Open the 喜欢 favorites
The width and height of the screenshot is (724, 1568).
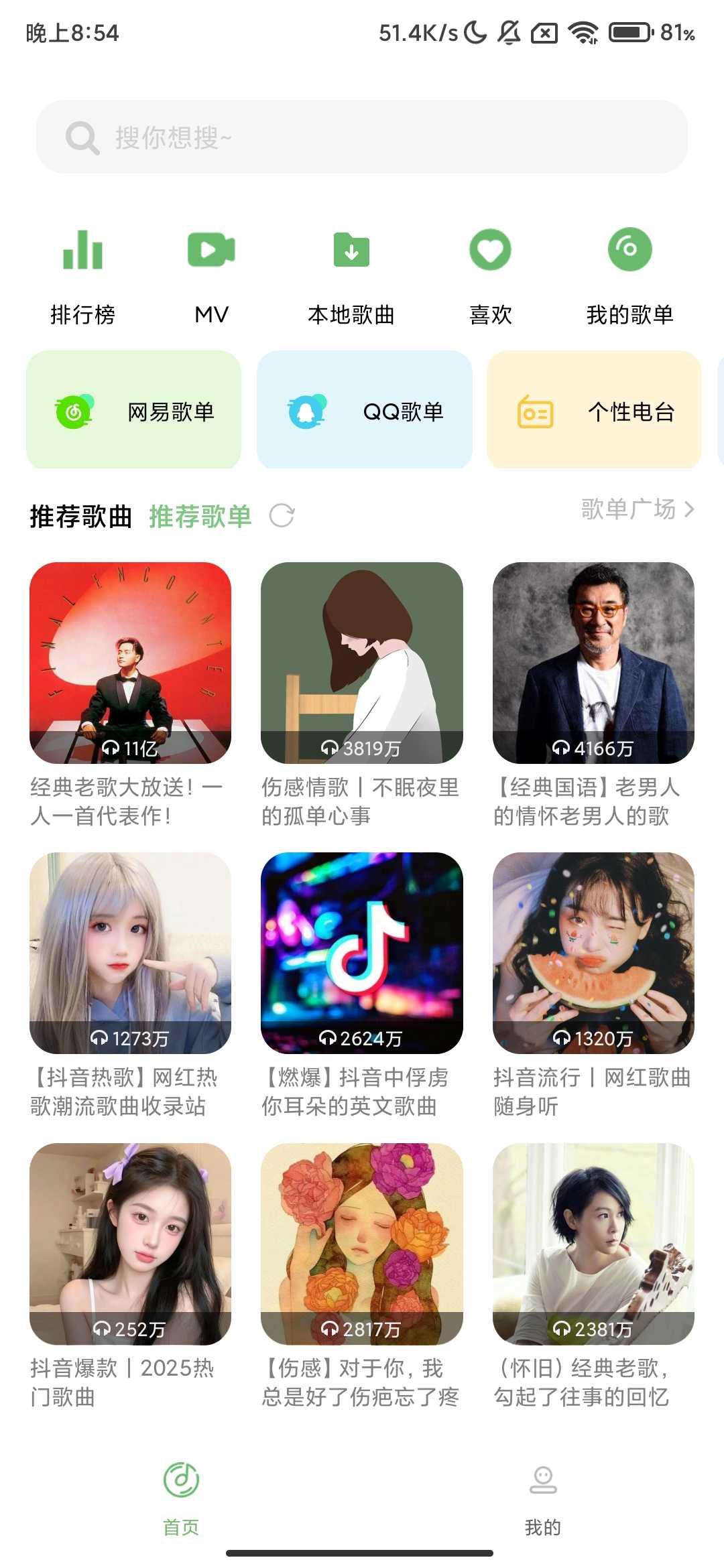click(490, 275)
